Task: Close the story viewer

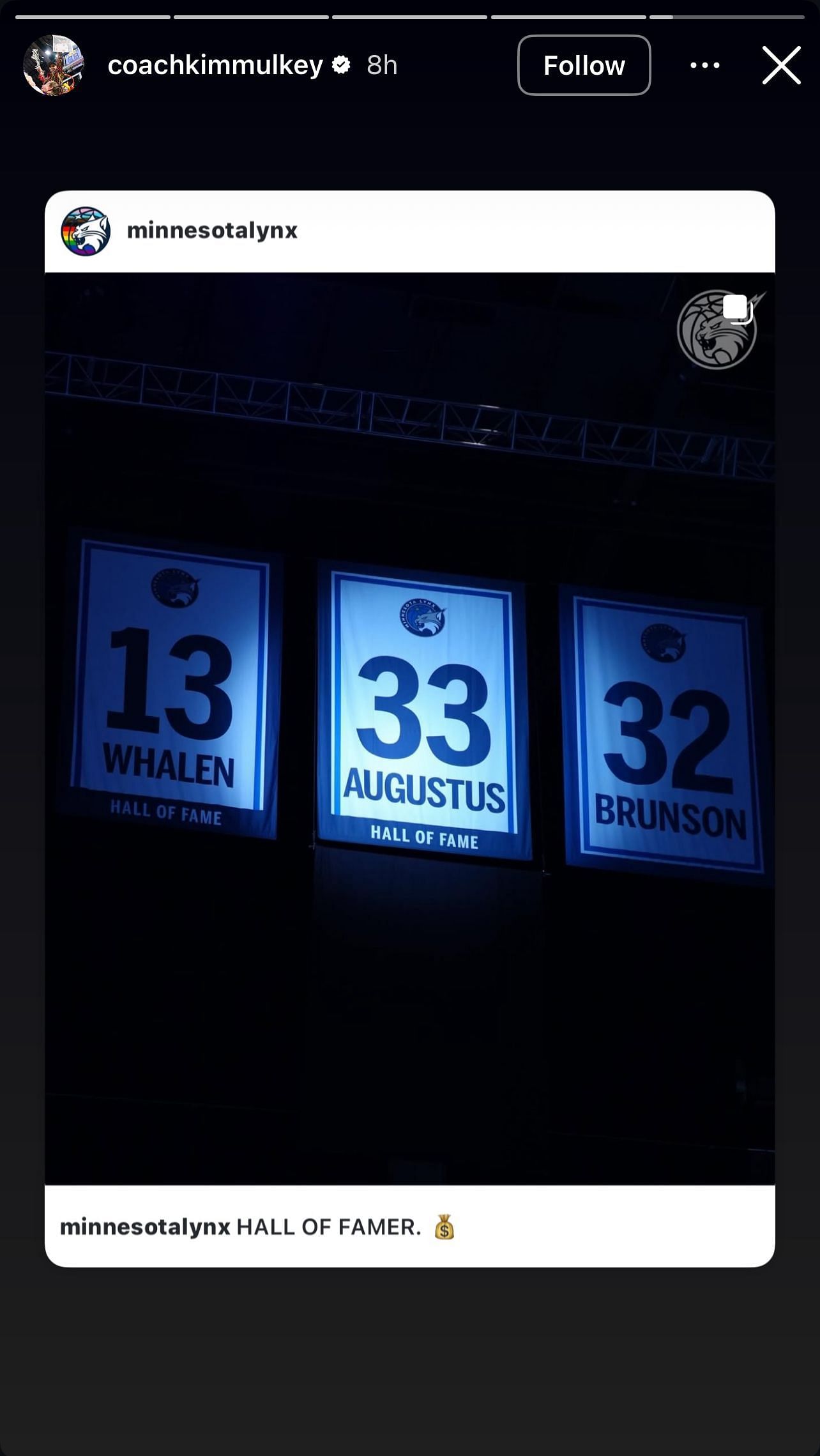Action: pyautogui.click(x=781, y=65)
